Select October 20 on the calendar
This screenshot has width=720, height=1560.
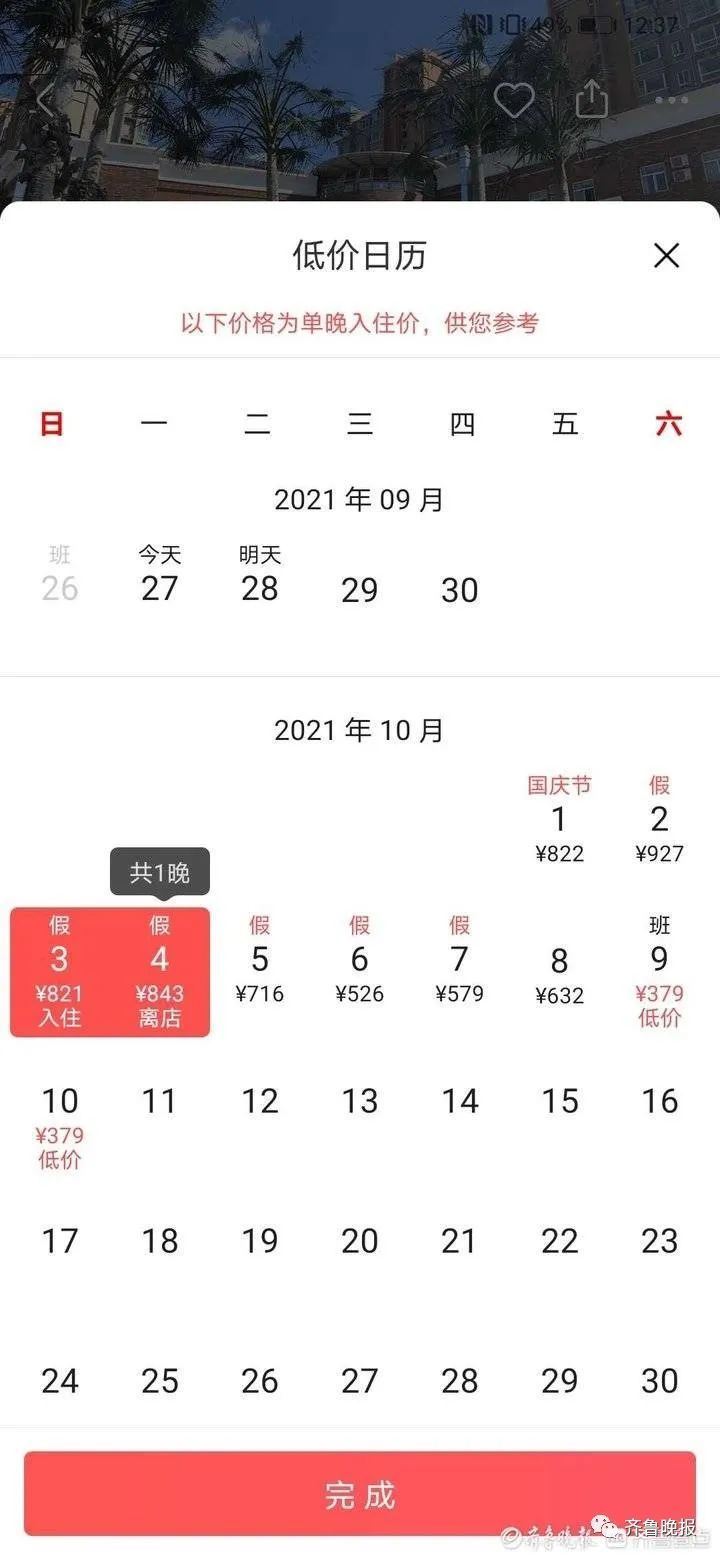tap(360, 1241)
